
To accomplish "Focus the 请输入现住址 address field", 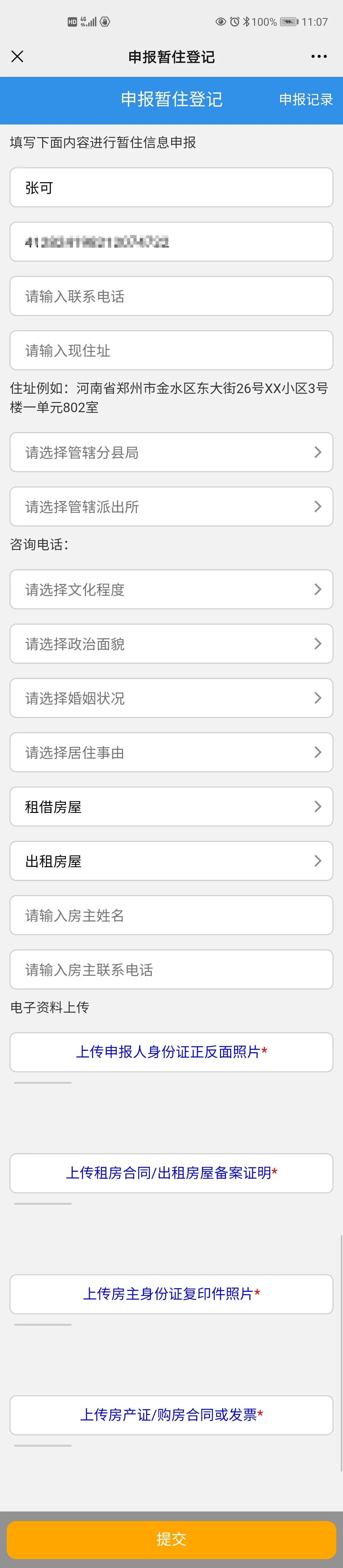I will tap(171, 351).
